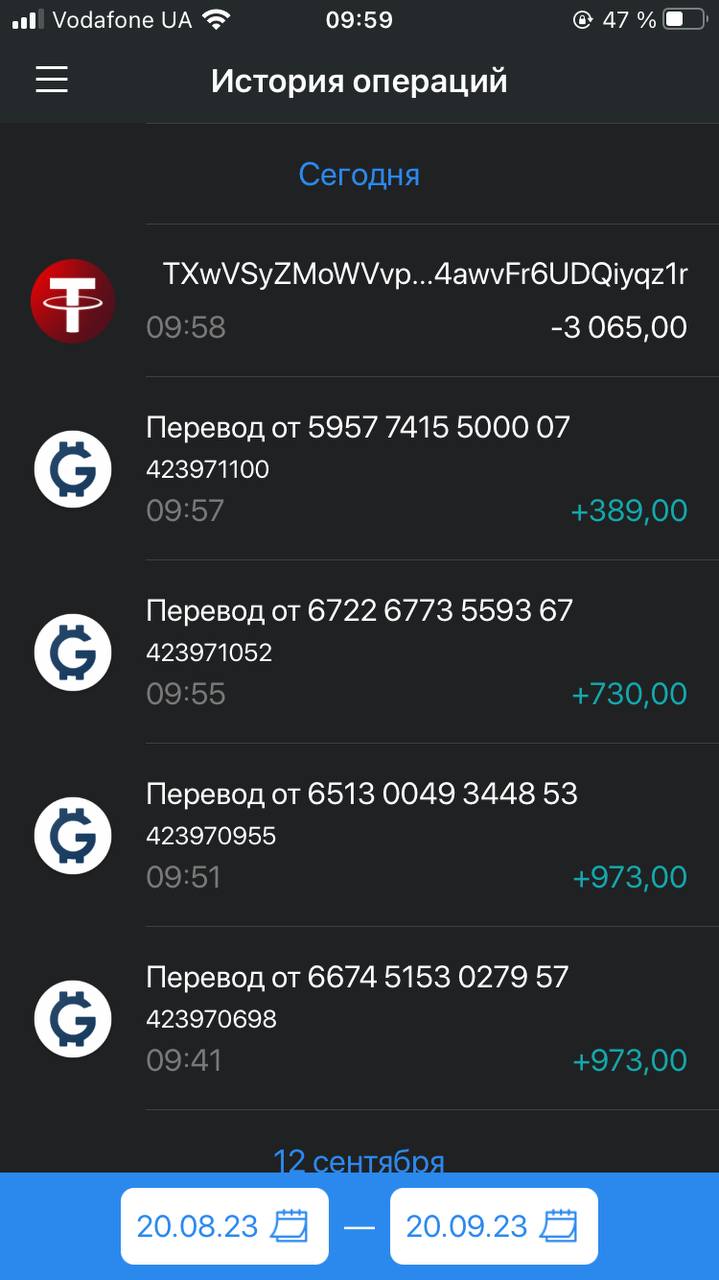View transfer from 5957 7415 5000 07
The width and height of the screenshot is (719, 1280).
(416, 468)
